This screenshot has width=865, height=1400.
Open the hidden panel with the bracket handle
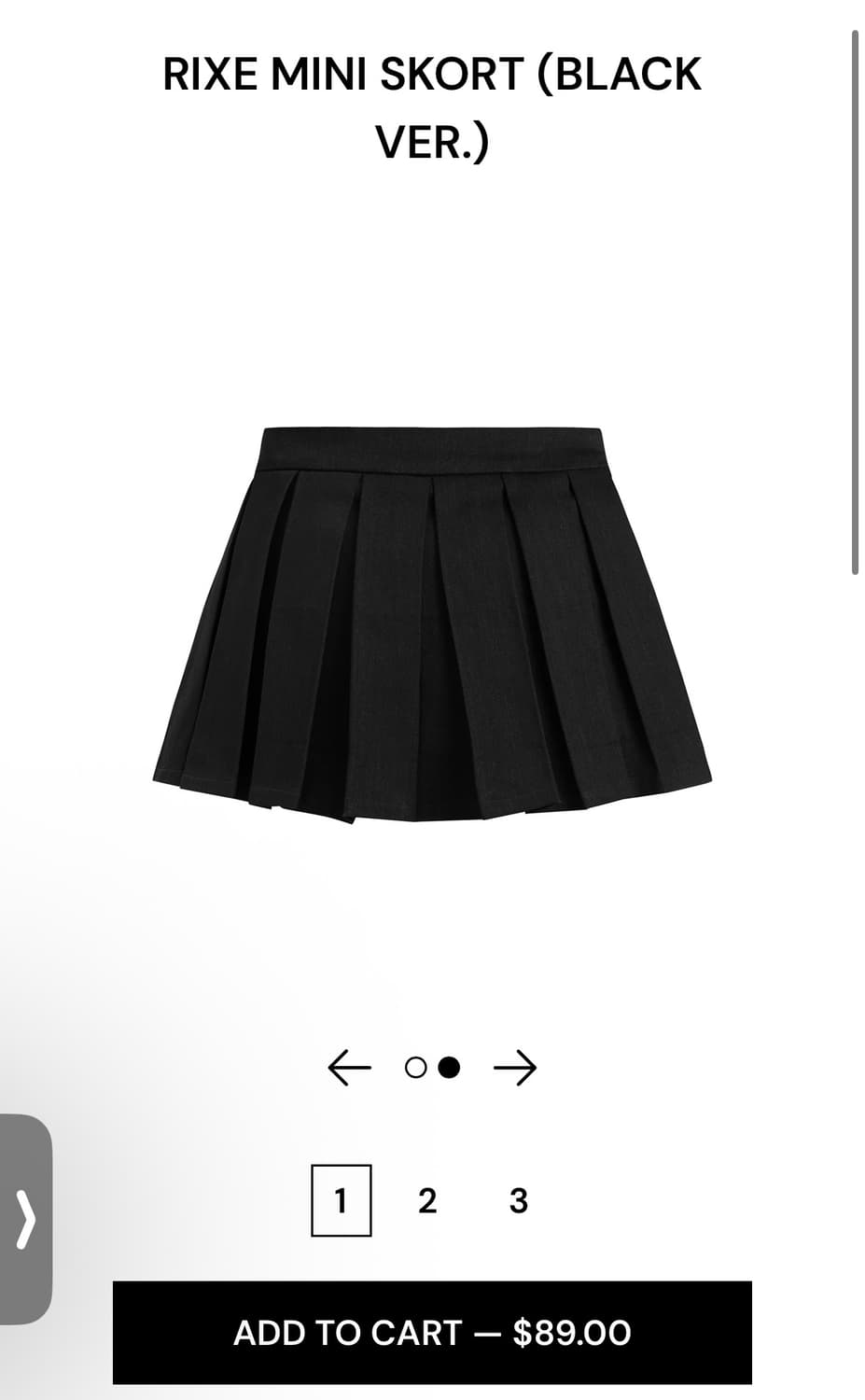coord(25,1218)
